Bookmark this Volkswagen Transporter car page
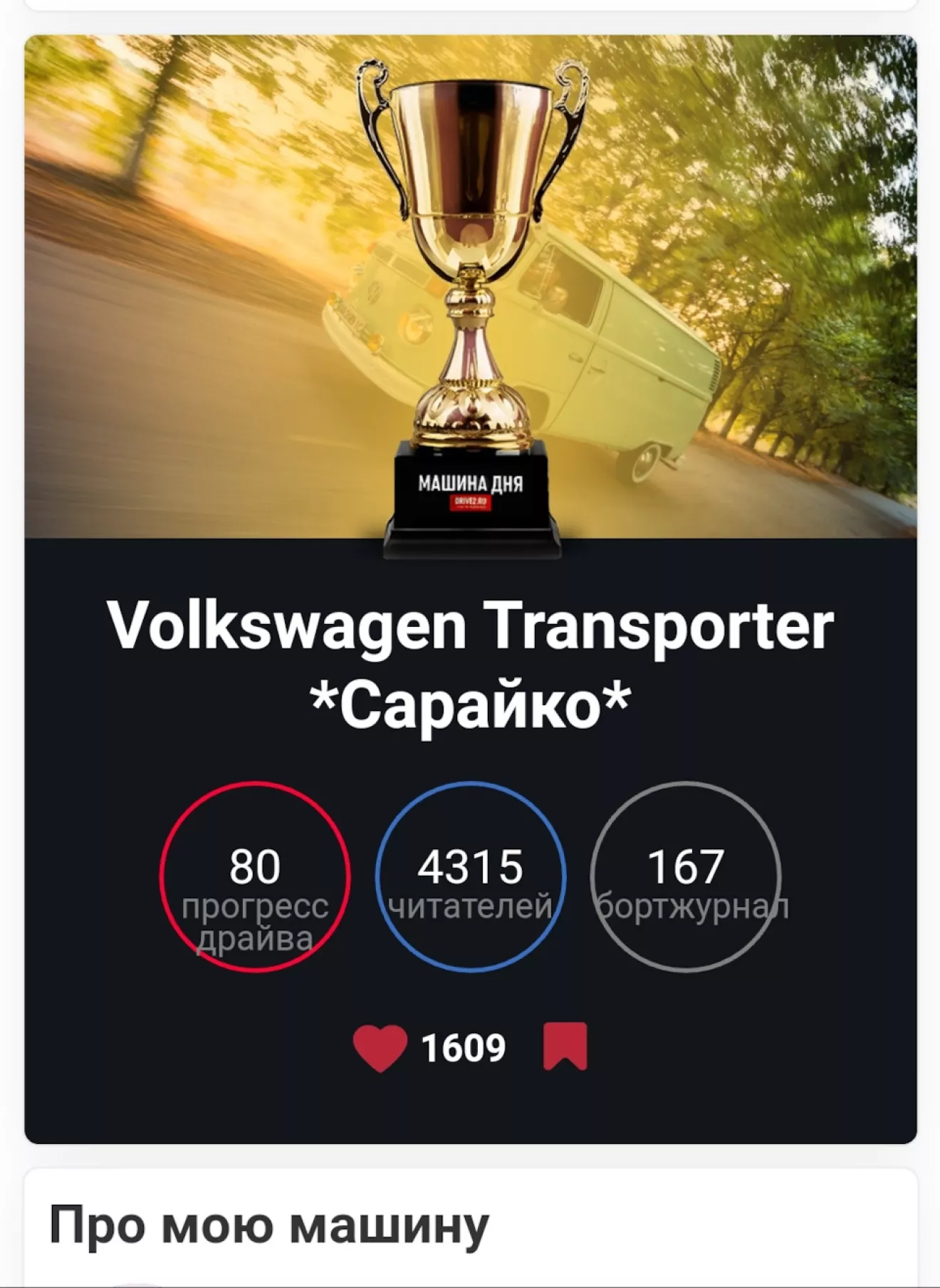 tap(565, 1046)
